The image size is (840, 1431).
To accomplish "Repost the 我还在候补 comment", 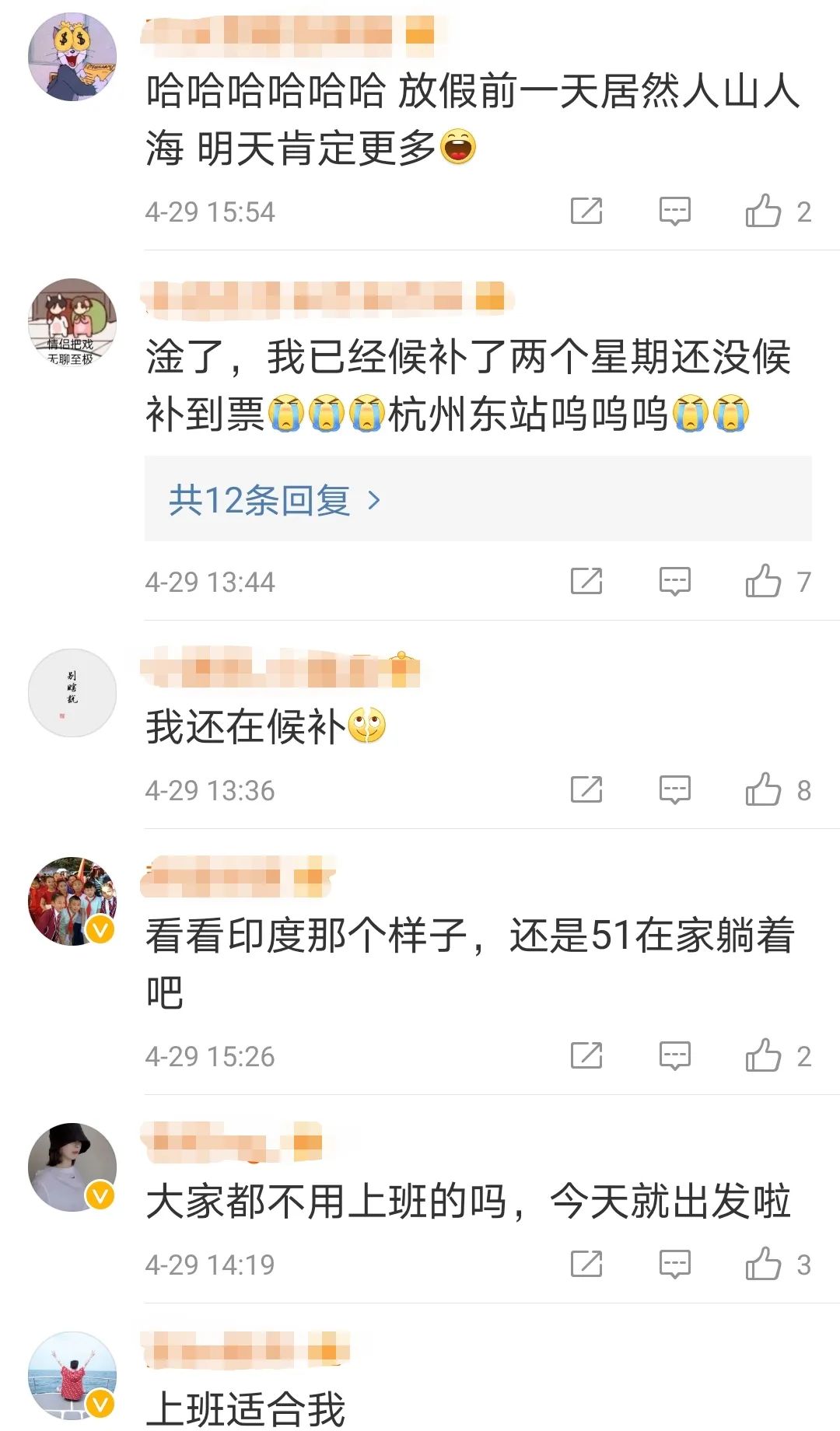I will pyautogui.click(x=586, y=789).
